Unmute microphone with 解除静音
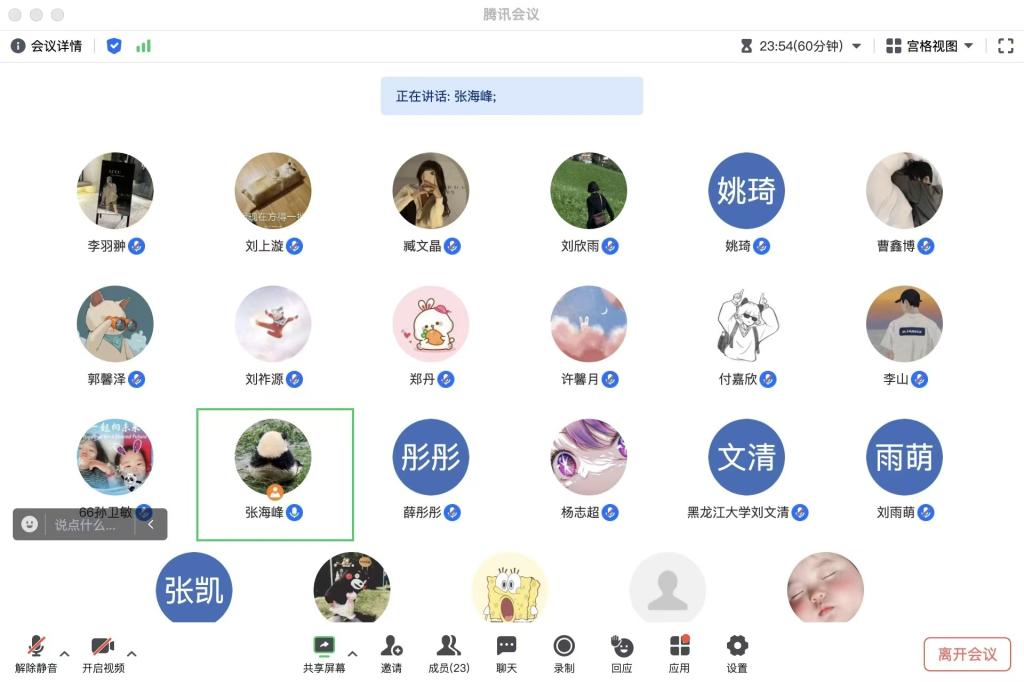Image resolution: width=1024 pixels, height=682 pixels. click(x=36, y=654)
